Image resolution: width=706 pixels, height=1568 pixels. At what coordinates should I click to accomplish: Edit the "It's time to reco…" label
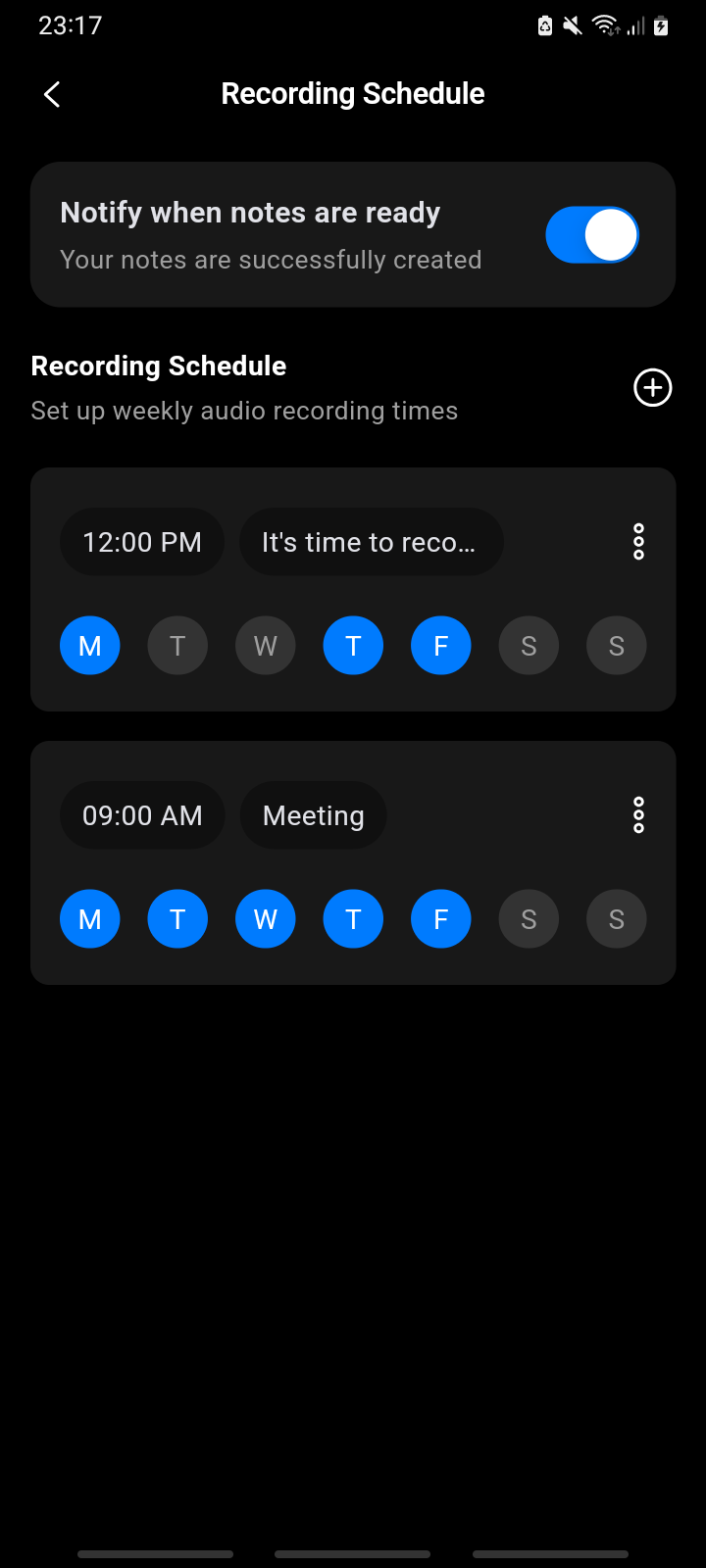point(371,542)
